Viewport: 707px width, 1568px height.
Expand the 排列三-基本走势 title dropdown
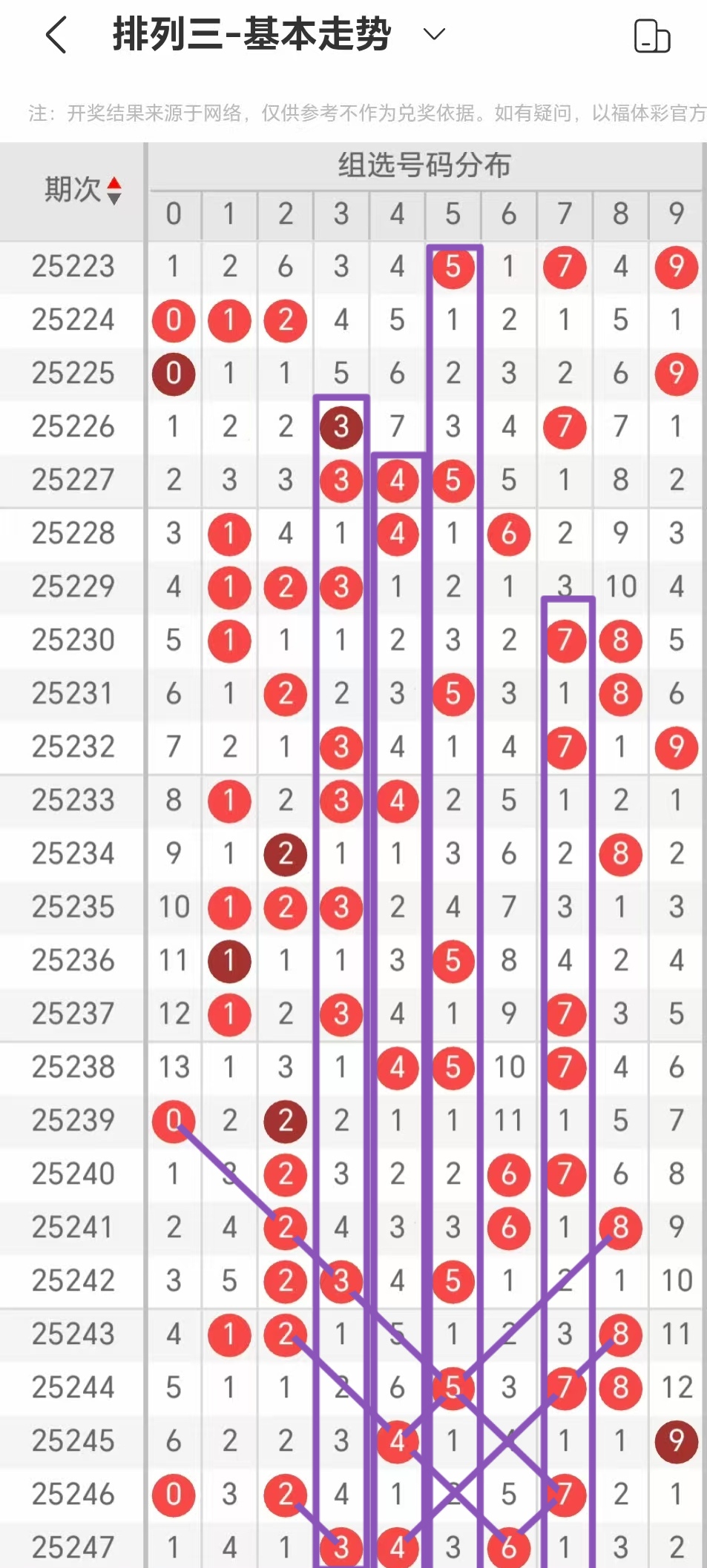(x=434, y=34)
